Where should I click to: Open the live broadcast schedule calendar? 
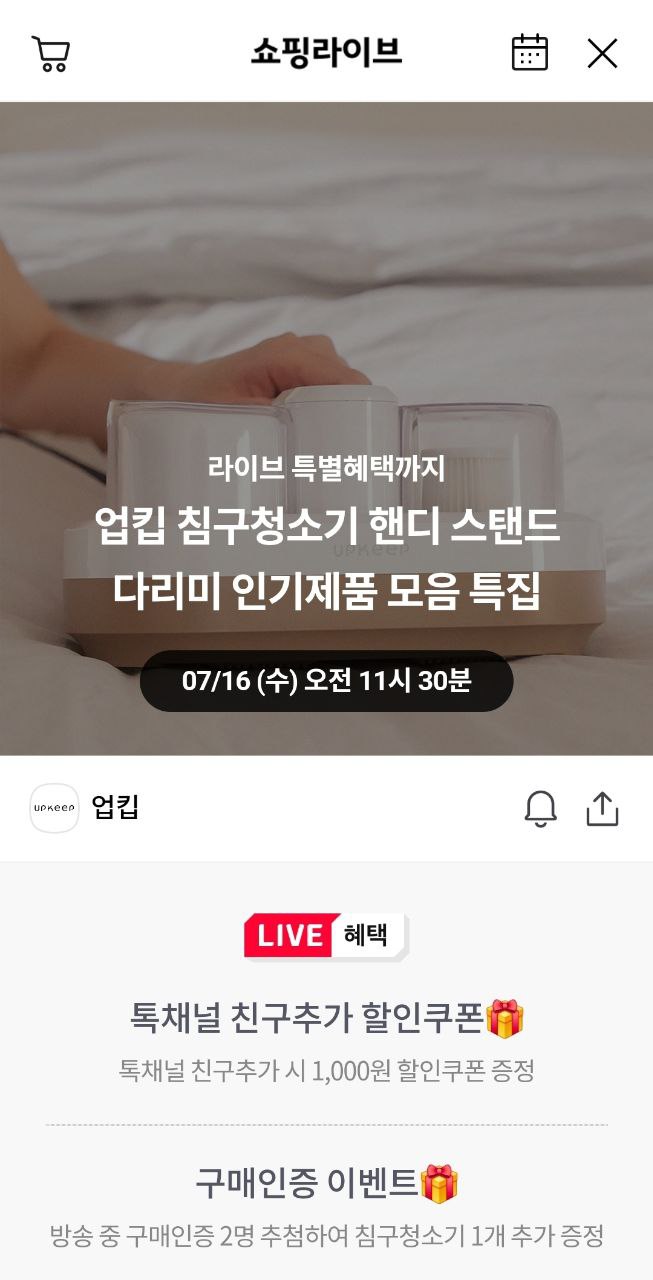point(529,52)
